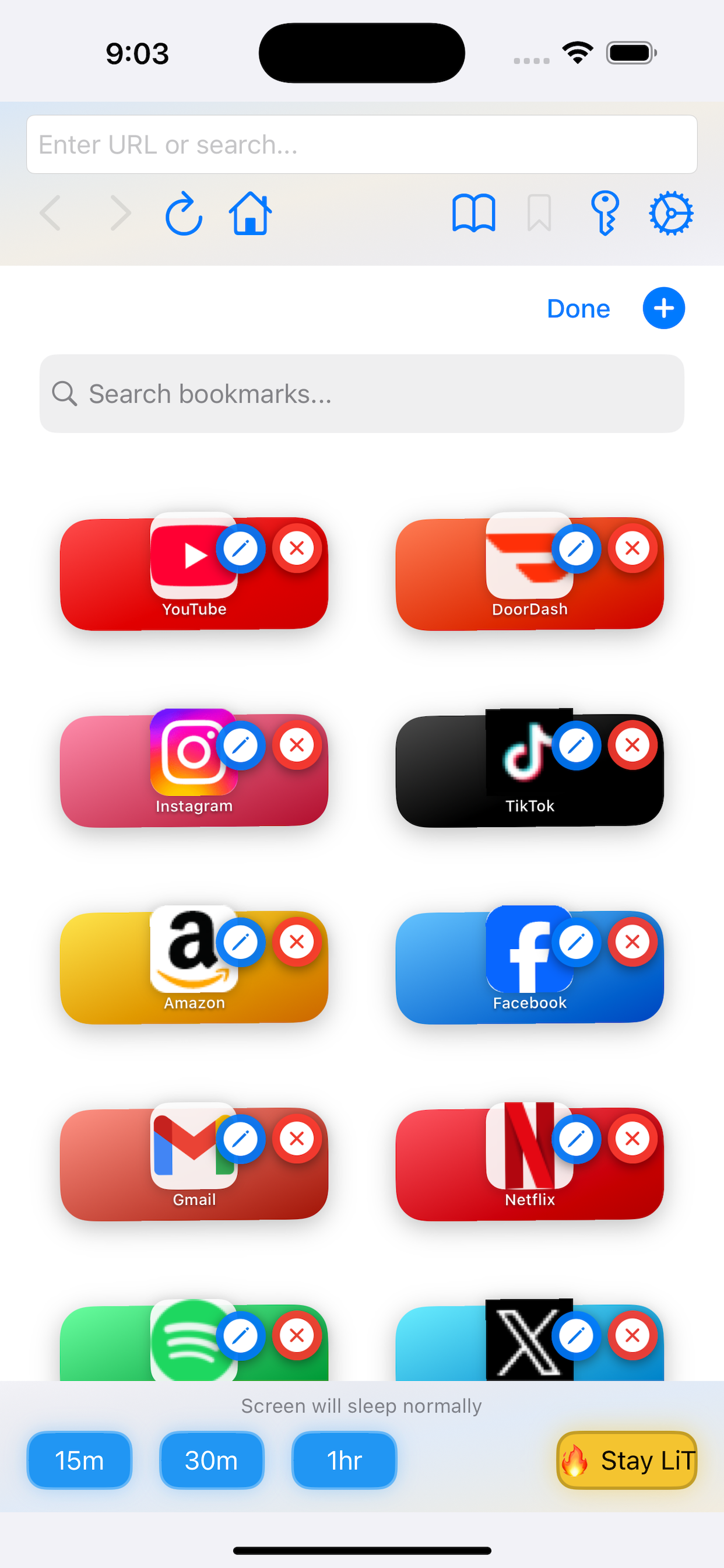This screenshot has height=1568, width=724.
Task: Open the bookmarks book icon
Action: pyautogui.click(x=473, y=213)
